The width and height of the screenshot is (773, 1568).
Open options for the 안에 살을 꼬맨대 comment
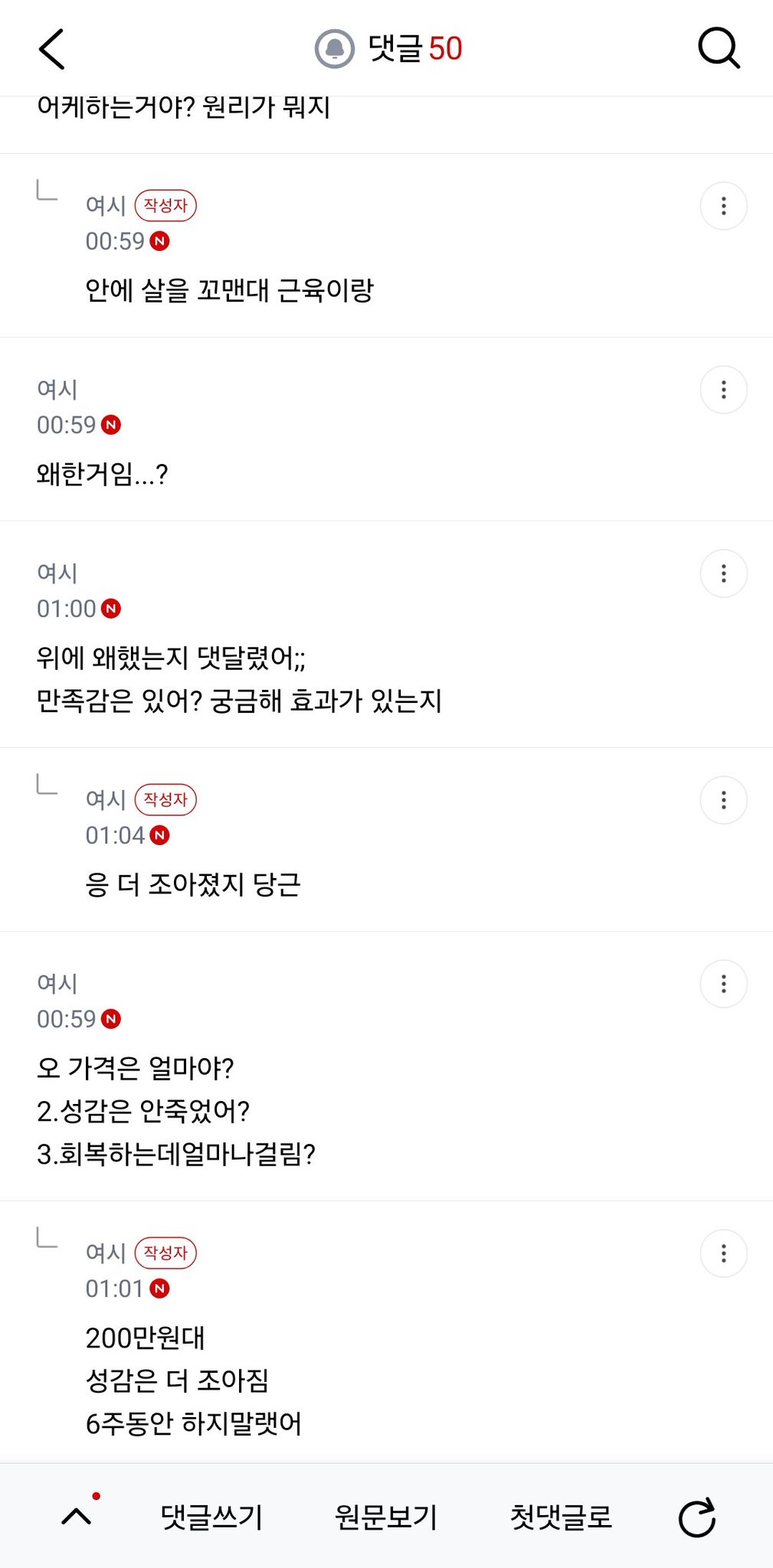tap(723, 206)
